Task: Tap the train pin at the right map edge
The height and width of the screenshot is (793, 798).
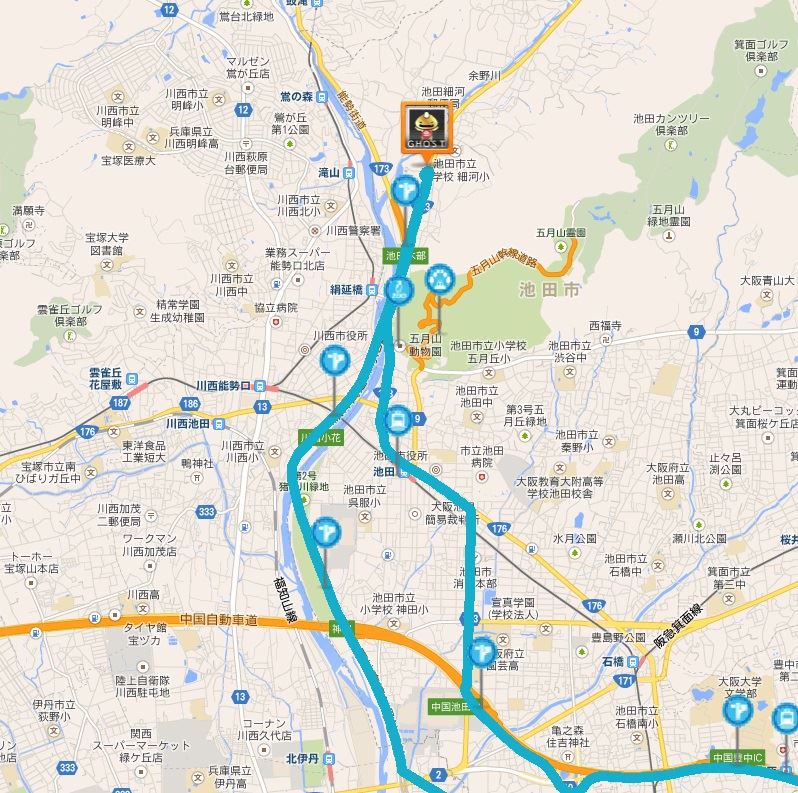Action: pyautogui.click(x=788, y=719)
